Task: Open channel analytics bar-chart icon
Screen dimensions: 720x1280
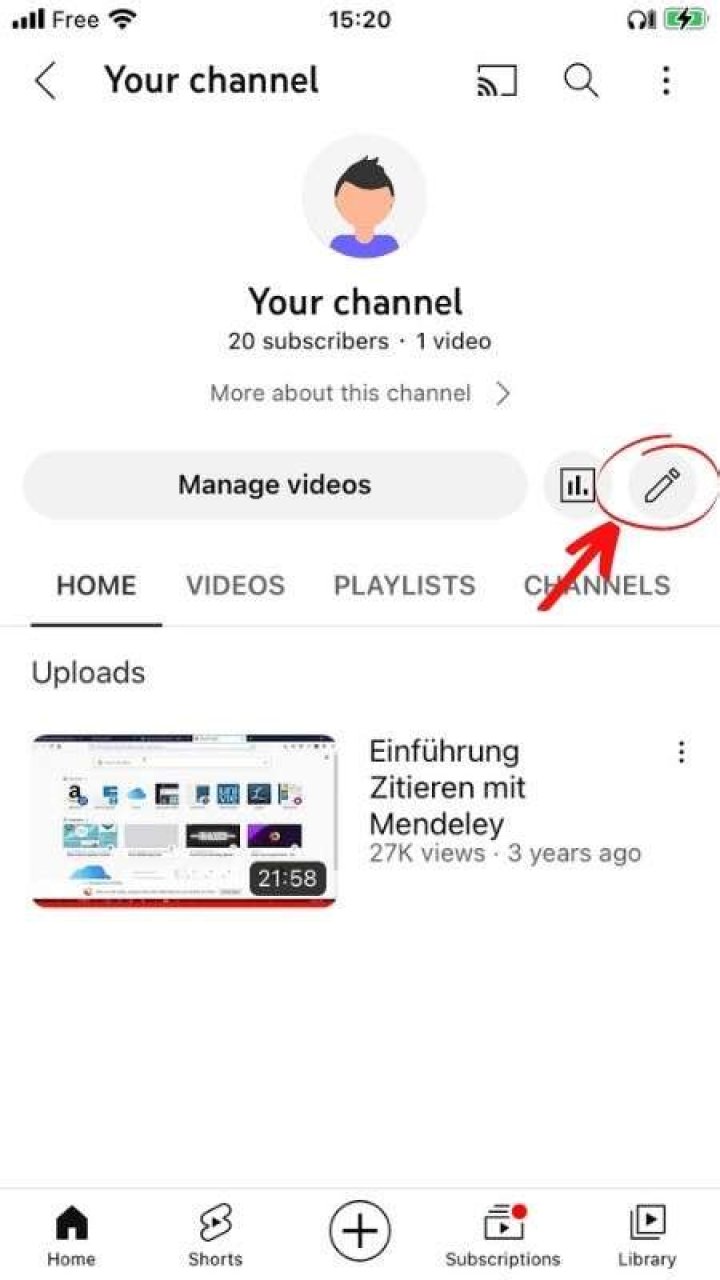Action: coord(576,486)
